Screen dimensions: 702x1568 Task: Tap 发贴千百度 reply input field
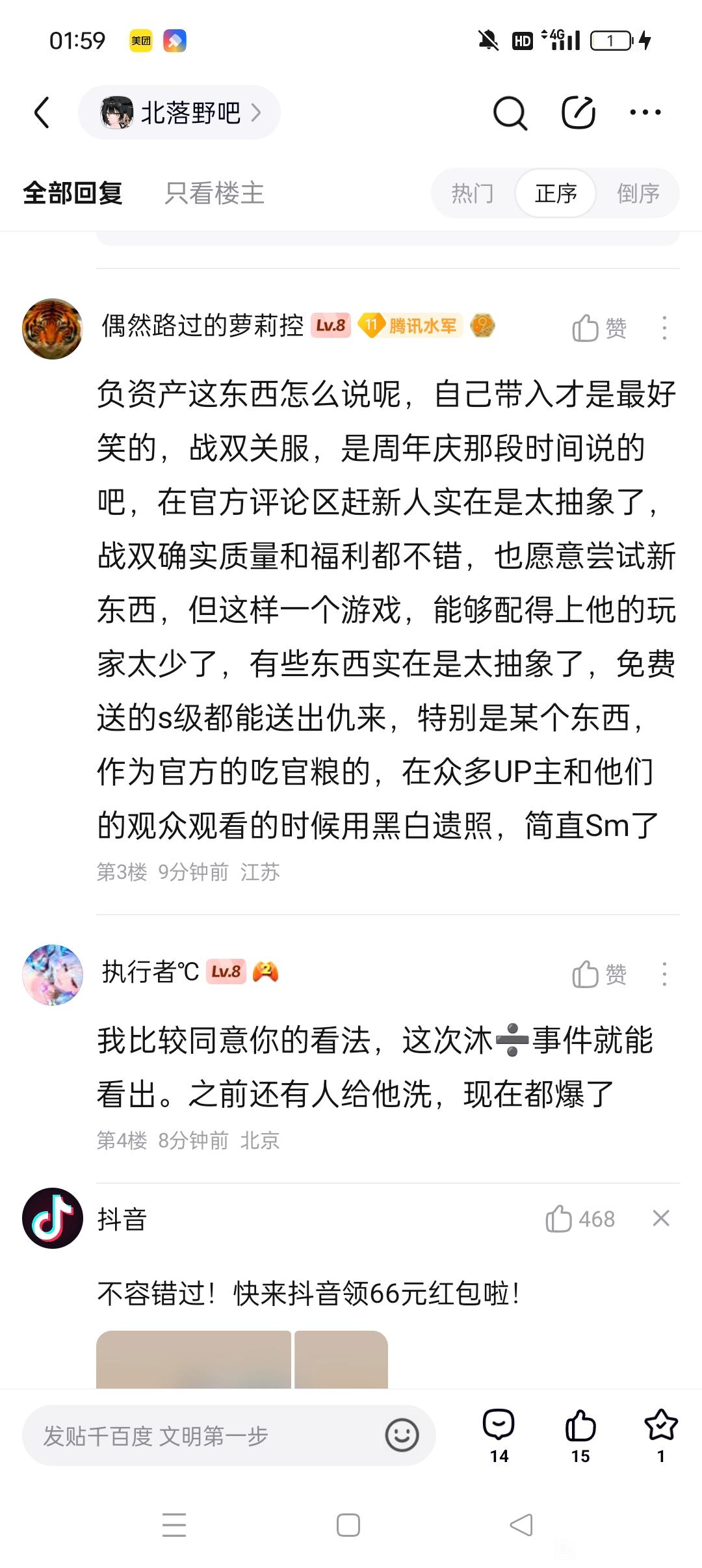click(x=201, y=1435)
